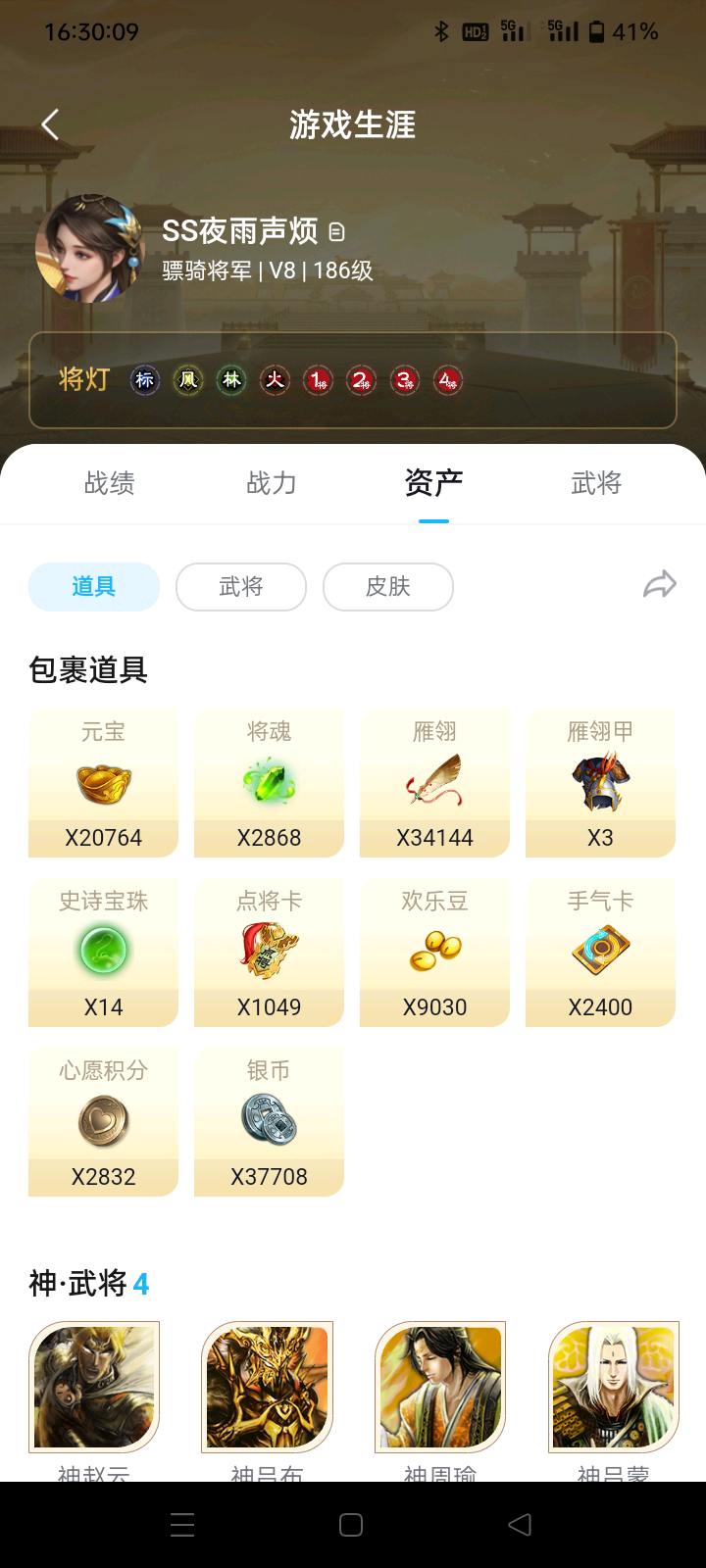Open the system recent apps menu
This screenshot has width=706, height=1568.
(182, 1525)
